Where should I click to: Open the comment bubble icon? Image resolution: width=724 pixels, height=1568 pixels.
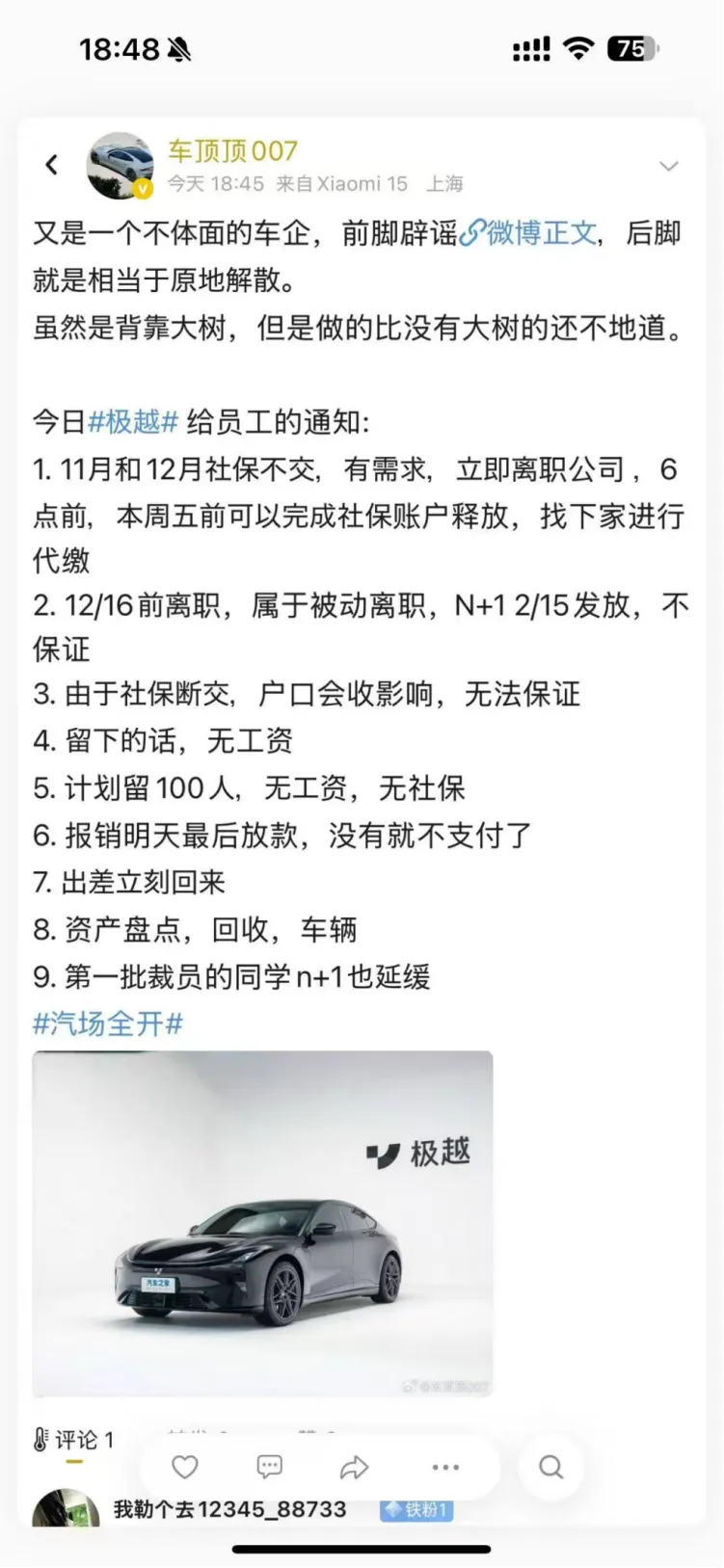(x=269, y=1467)
